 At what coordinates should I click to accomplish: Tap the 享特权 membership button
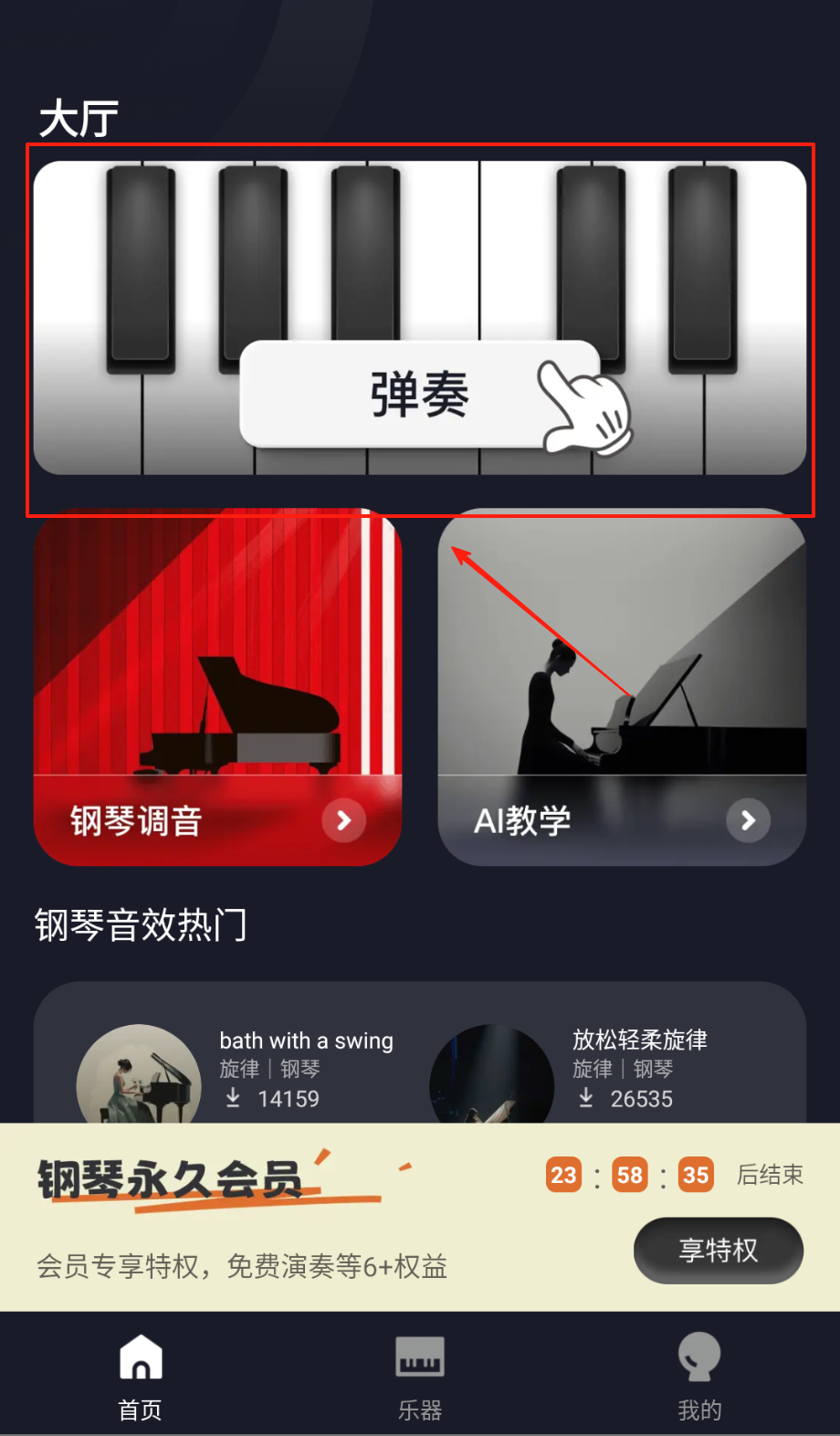tap(718, 1250)
